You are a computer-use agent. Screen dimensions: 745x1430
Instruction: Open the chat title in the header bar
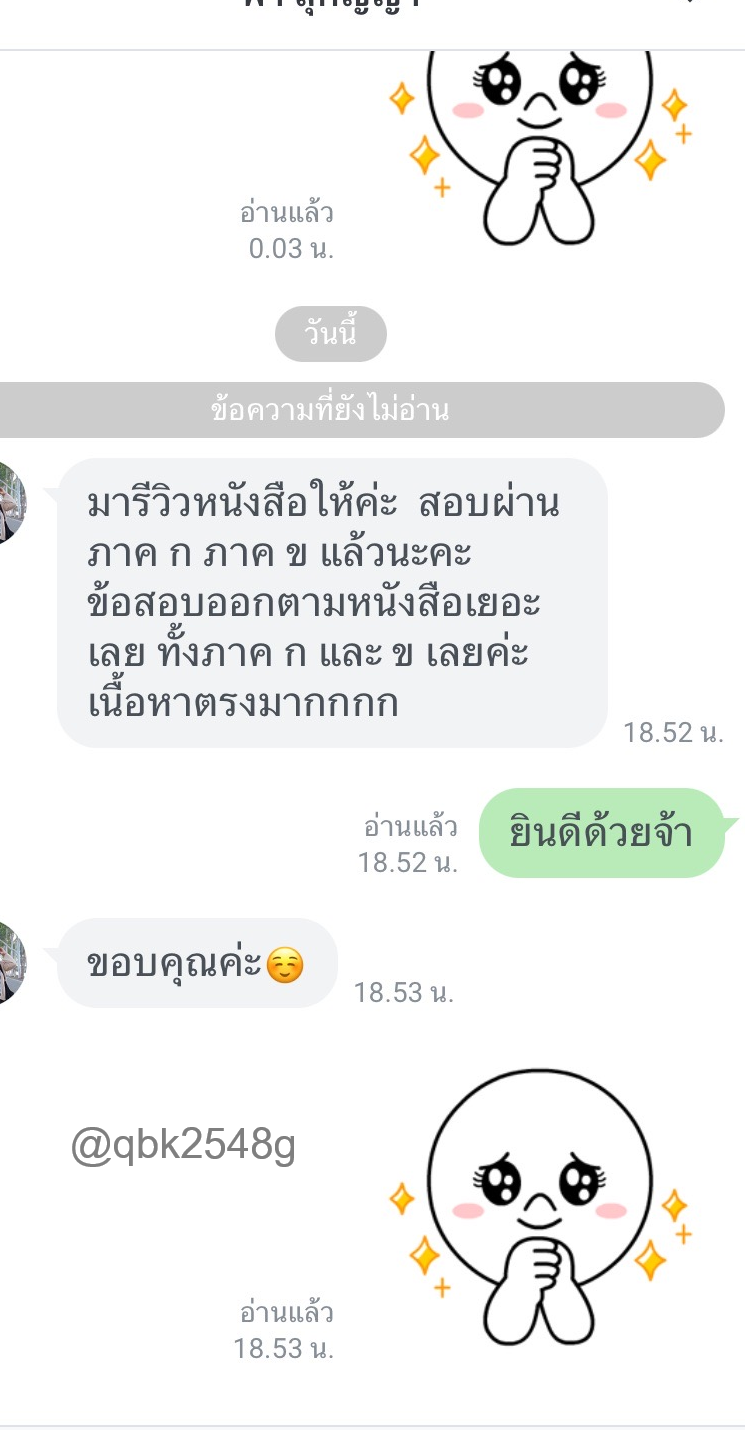[x=372, y=8]
